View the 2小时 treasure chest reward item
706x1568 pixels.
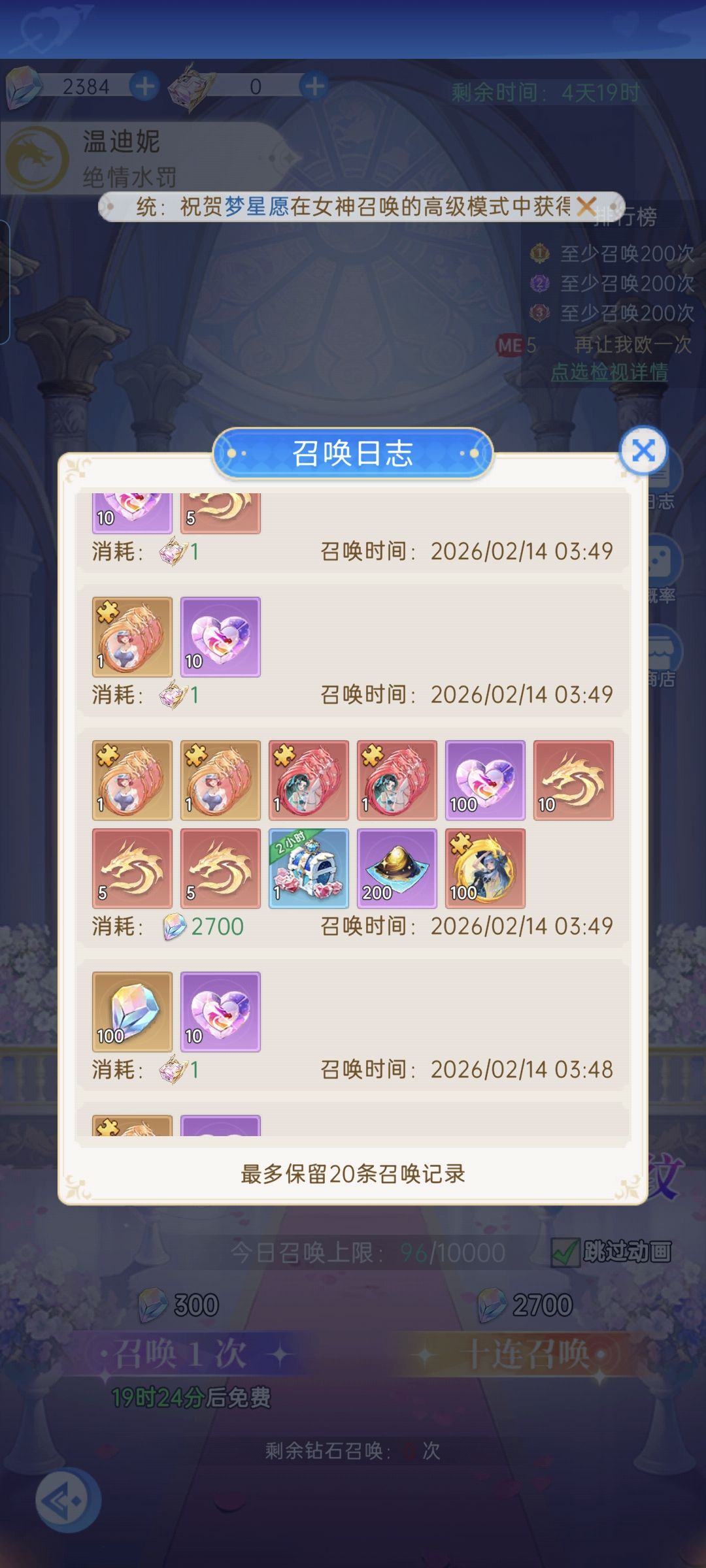tap(309, 868)
